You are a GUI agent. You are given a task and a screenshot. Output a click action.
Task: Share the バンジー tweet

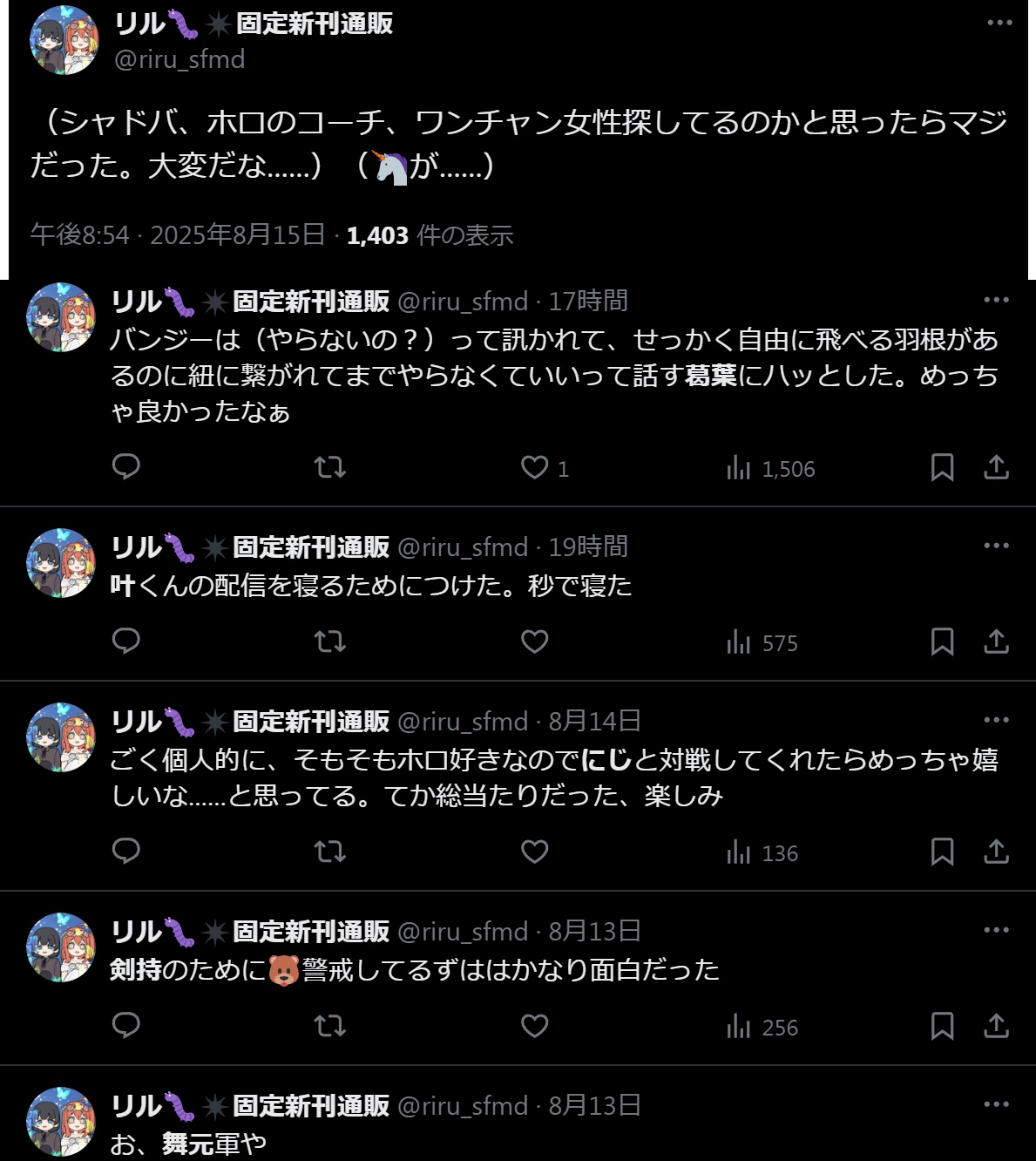pyautogui.click(x=996, y=468)
